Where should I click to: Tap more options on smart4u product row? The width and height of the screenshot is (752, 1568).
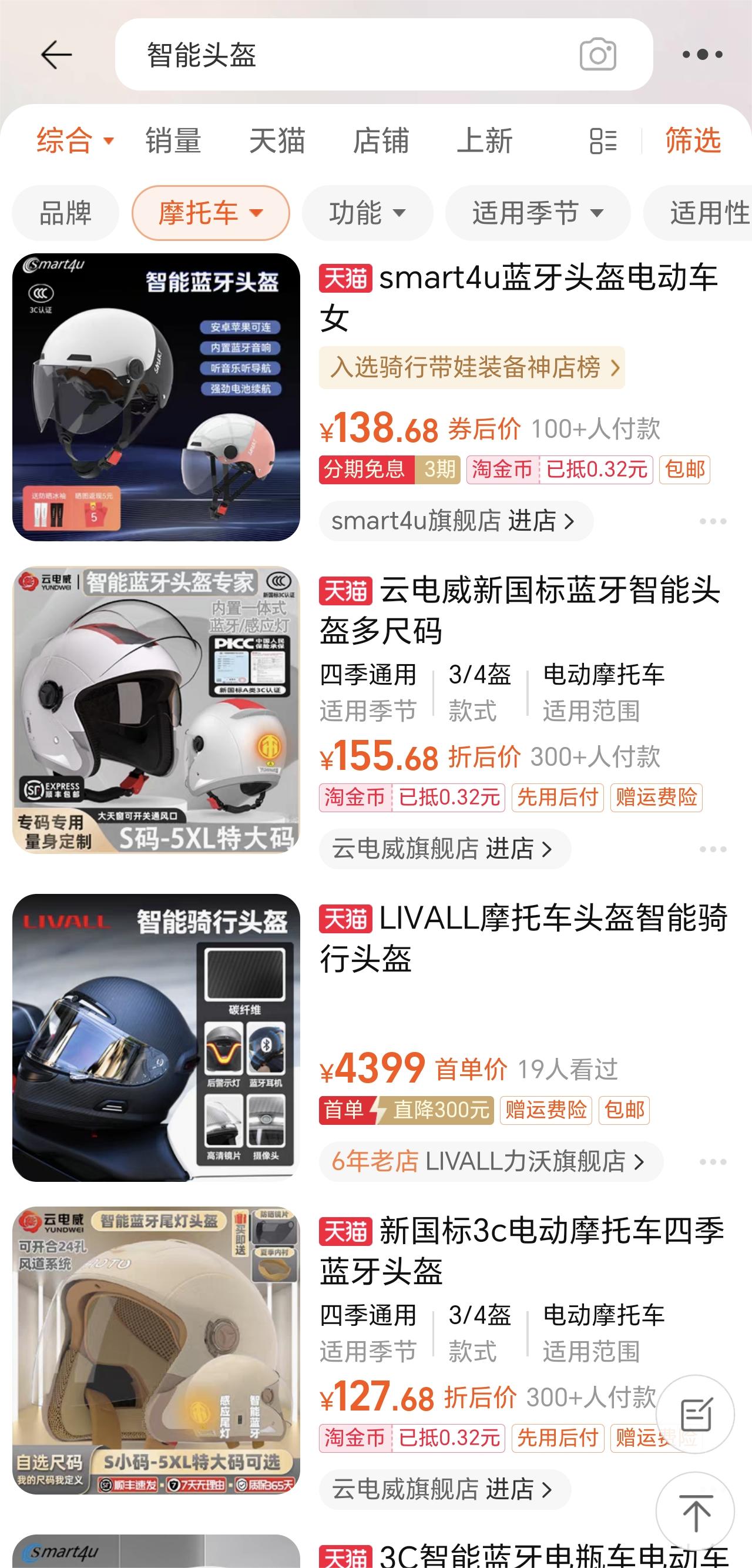[x=713, y=521]
